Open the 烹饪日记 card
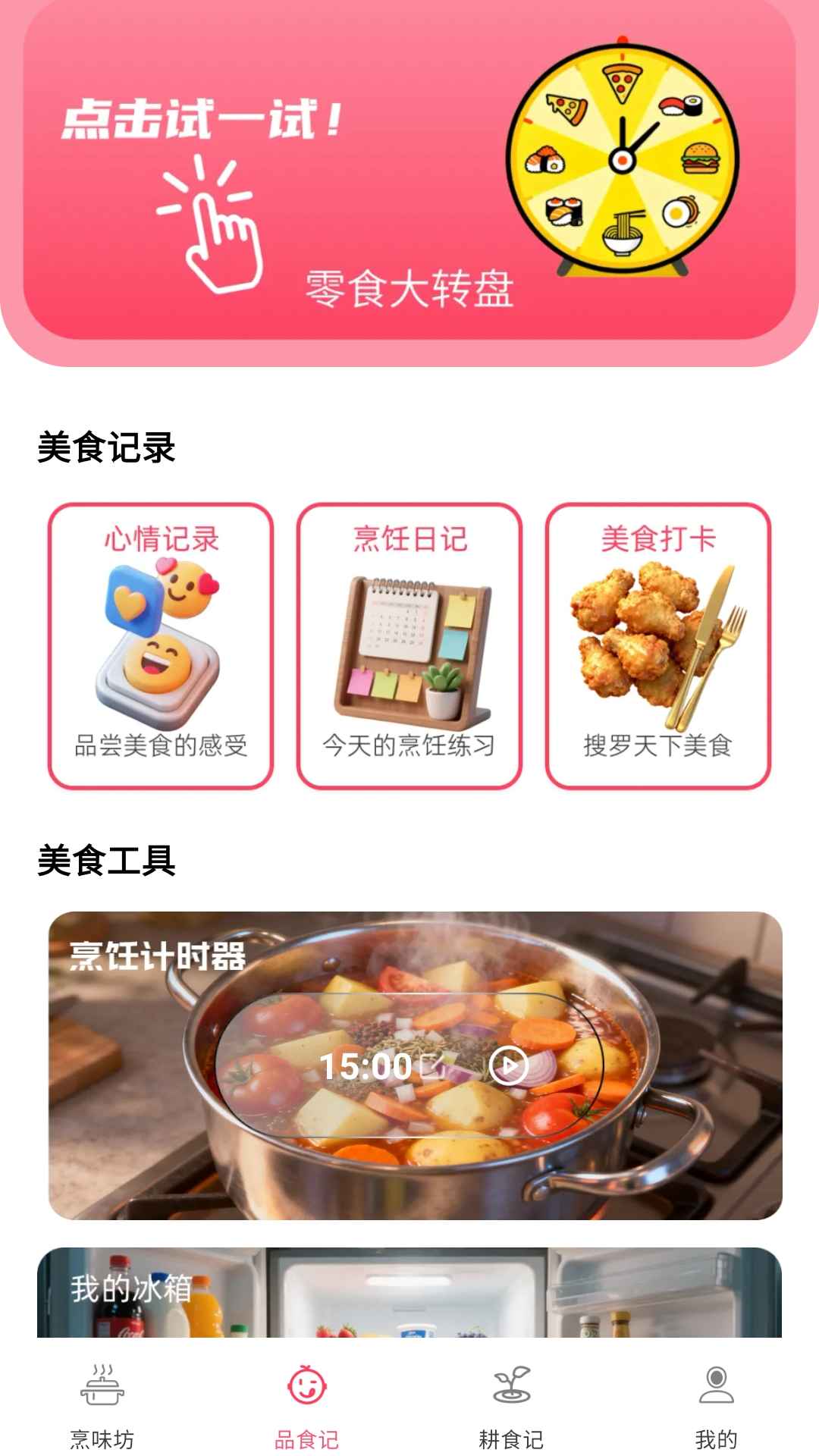 (x=409, y=645)
